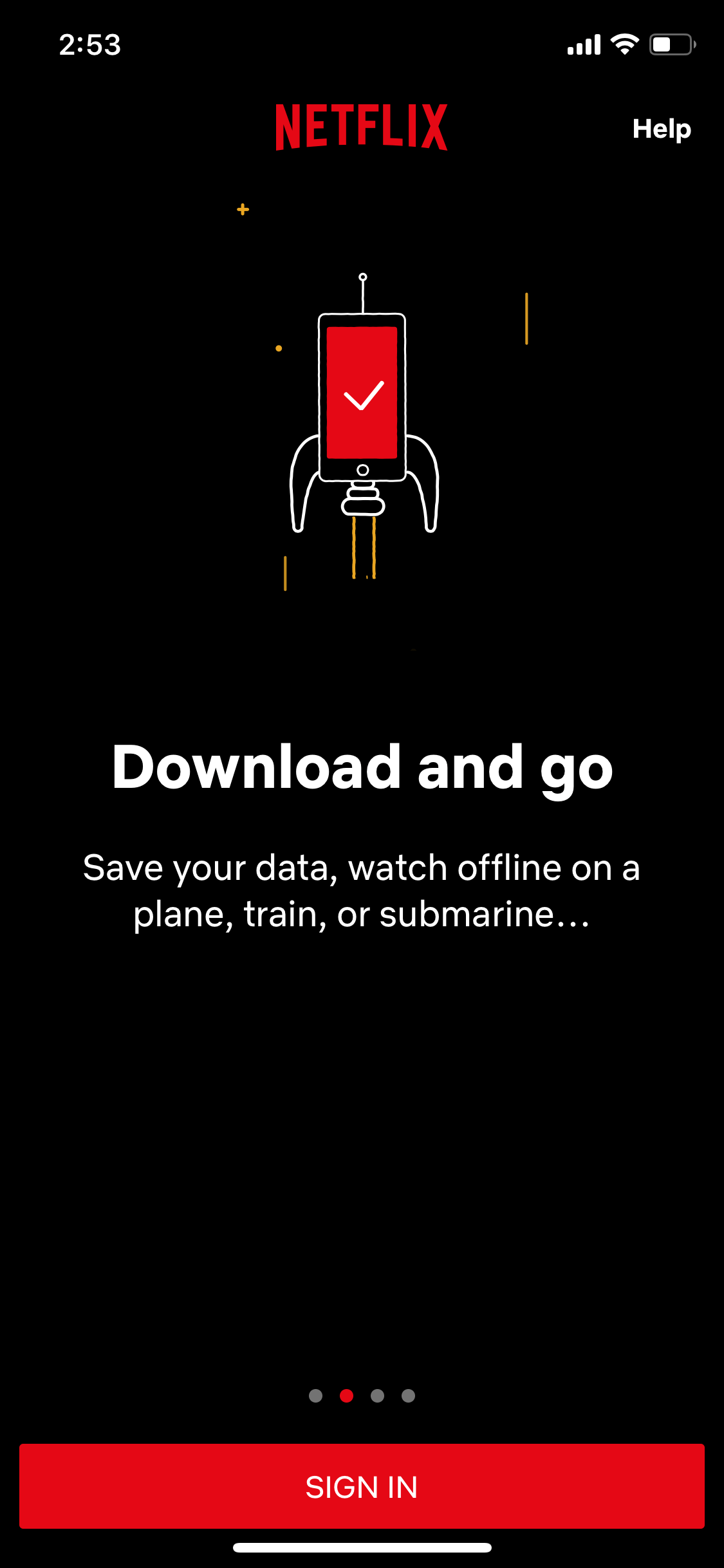
Task: Select the third page indicator dot
Action: tap(377, 1395)
